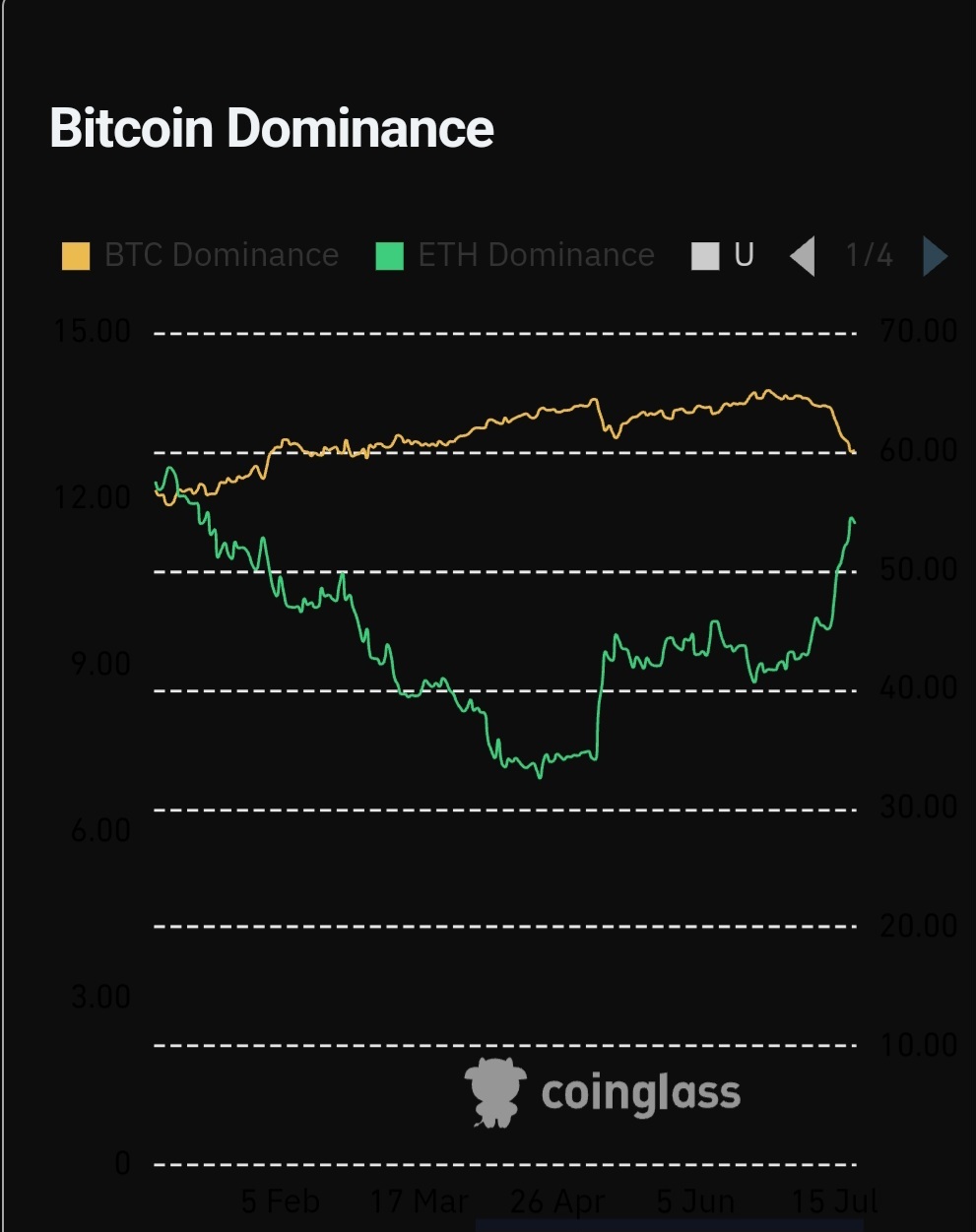Image resolution: width=976 pixels, height=1232 pixels.
Task: Click the Bitcoin Dominance chart title
Action: click(x=273, y=127)
